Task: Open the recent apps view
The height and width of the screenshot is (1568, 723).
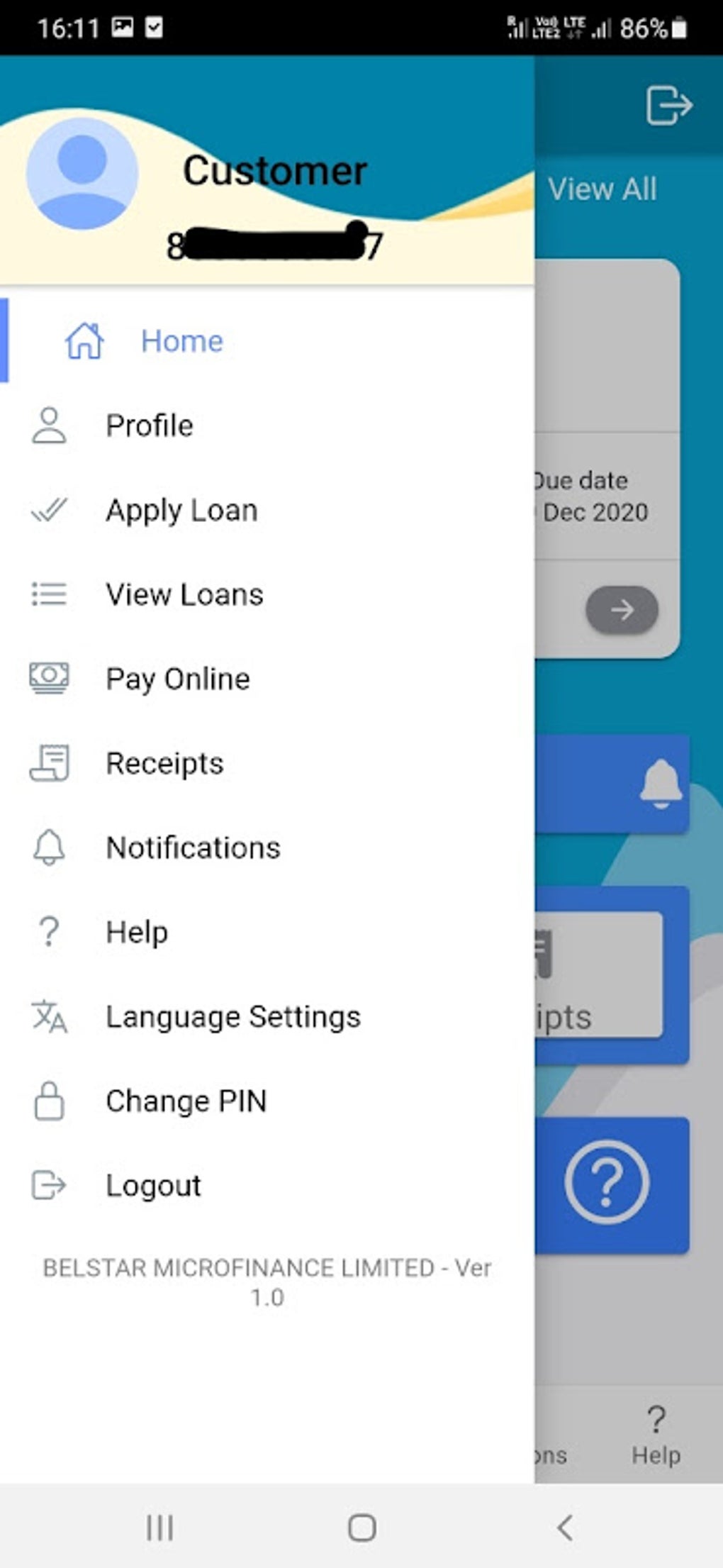Action: click(159, 1528)
